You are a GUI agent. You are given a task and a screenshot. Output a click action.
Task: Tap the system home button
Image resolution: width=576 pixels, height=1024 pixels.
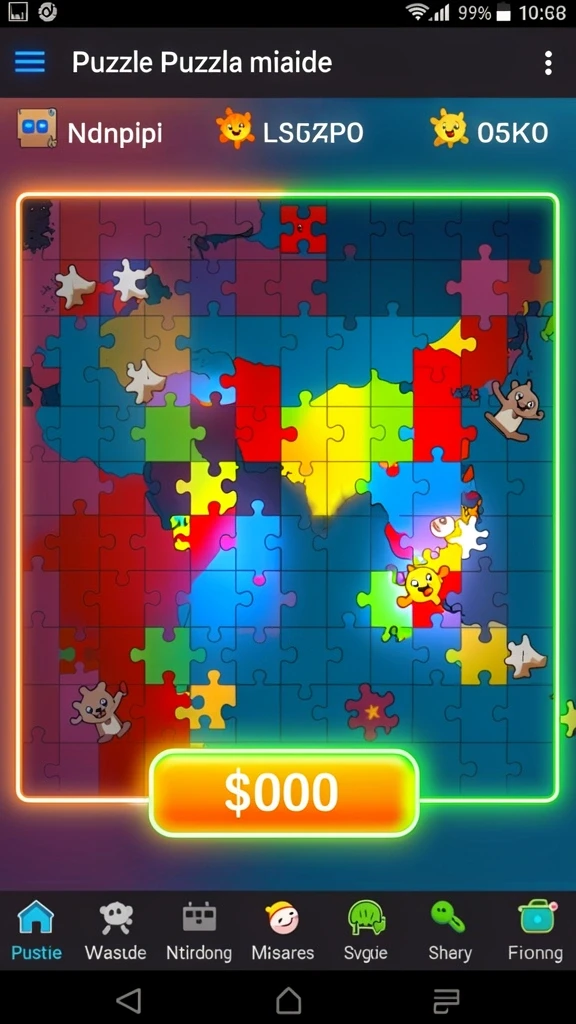click(x=288, y=1000)
